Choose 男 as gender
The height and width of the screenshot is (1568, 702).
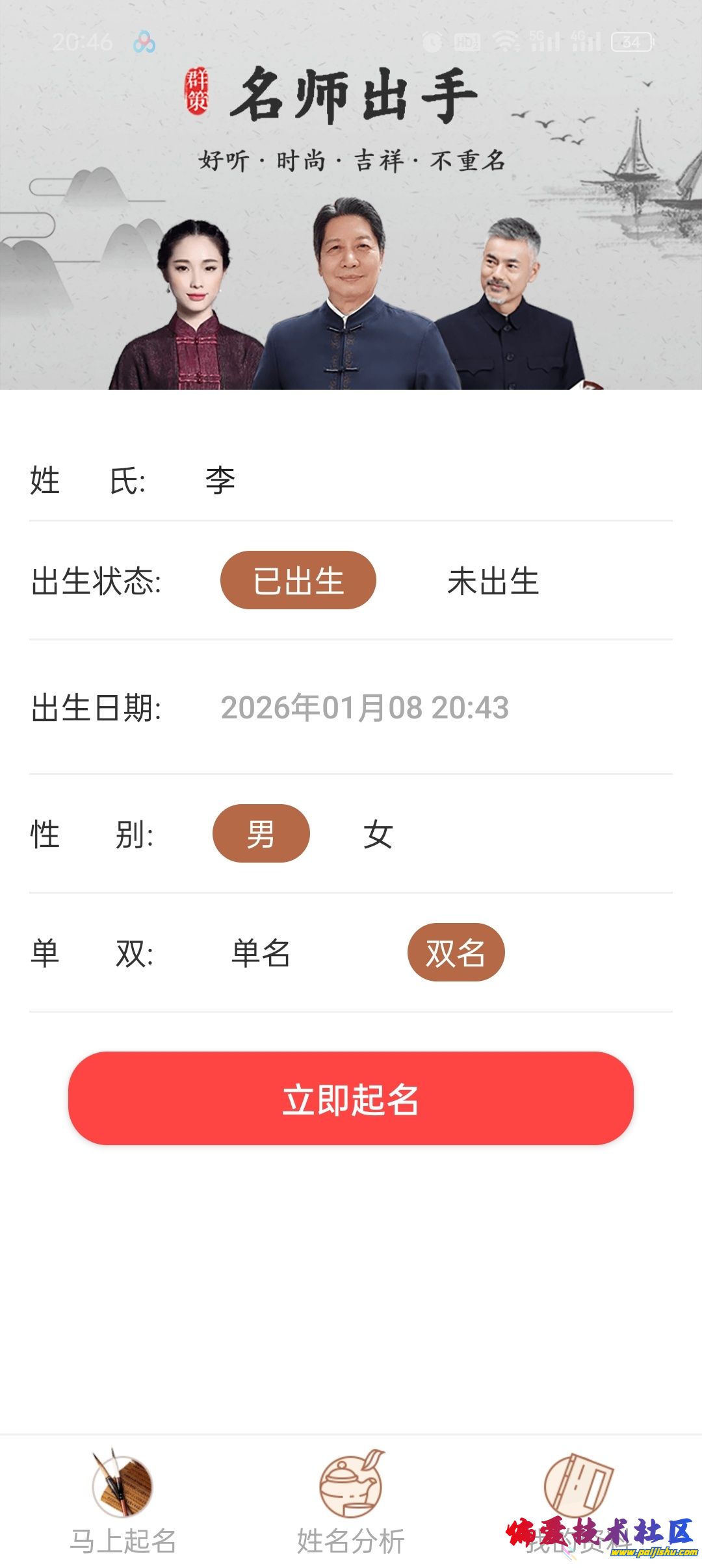[261, 833]
